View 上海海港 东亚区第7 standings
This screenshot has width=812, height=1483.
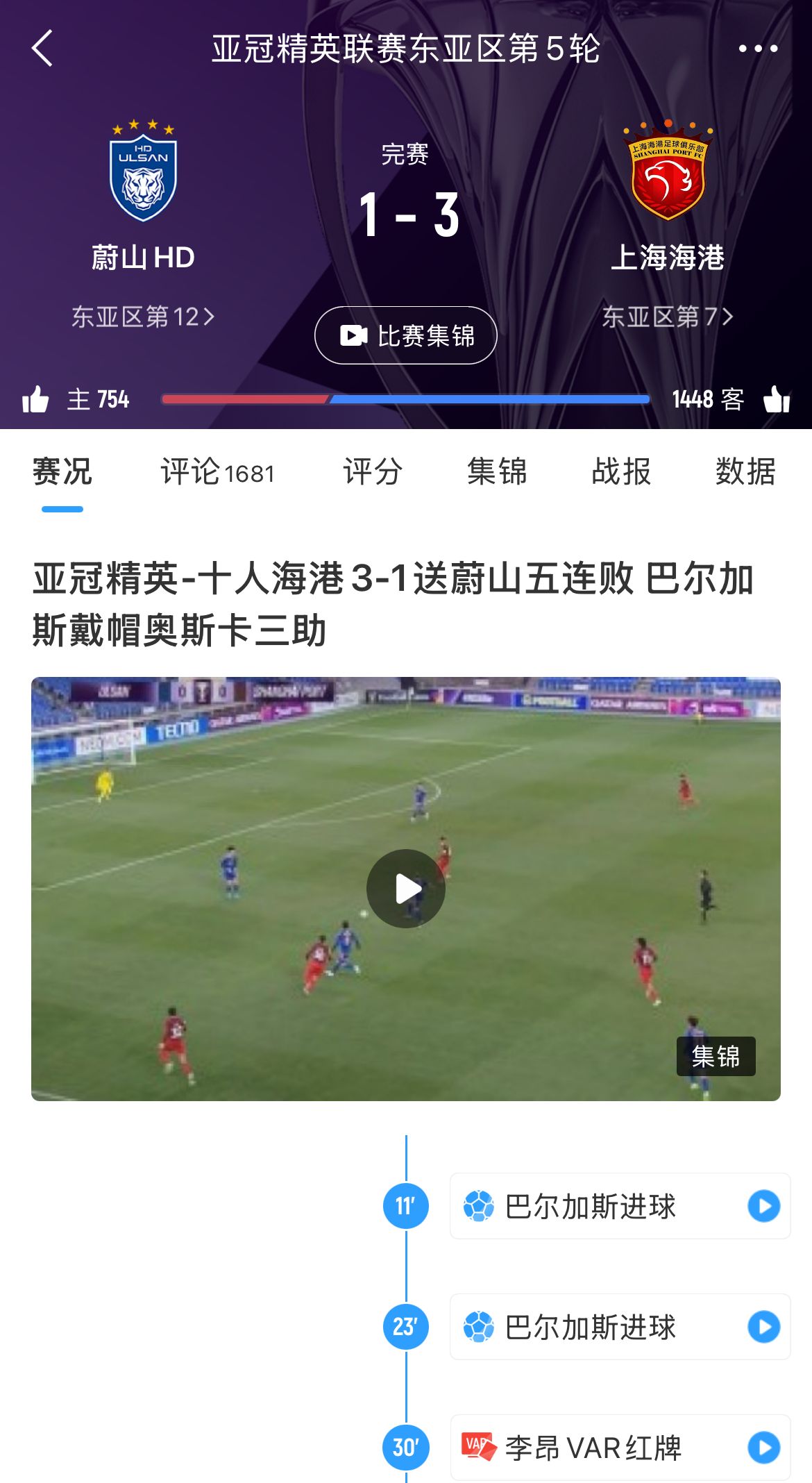pyautogui.click(x=667, y=317)
